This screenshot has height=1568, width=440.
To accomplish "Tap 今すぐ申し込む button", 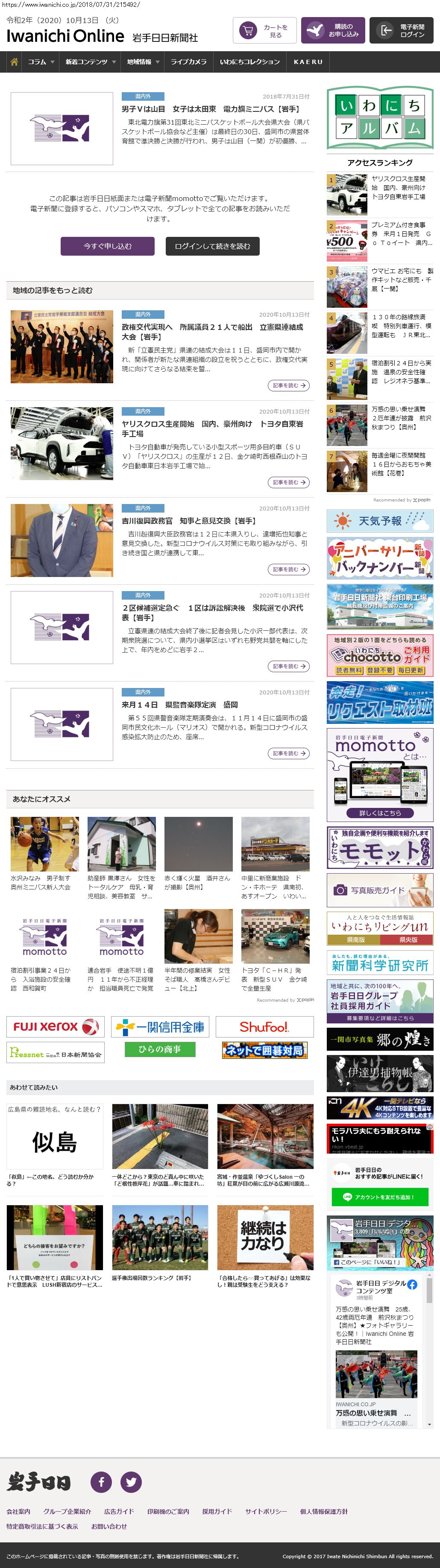I will click(x=108, y=246).
